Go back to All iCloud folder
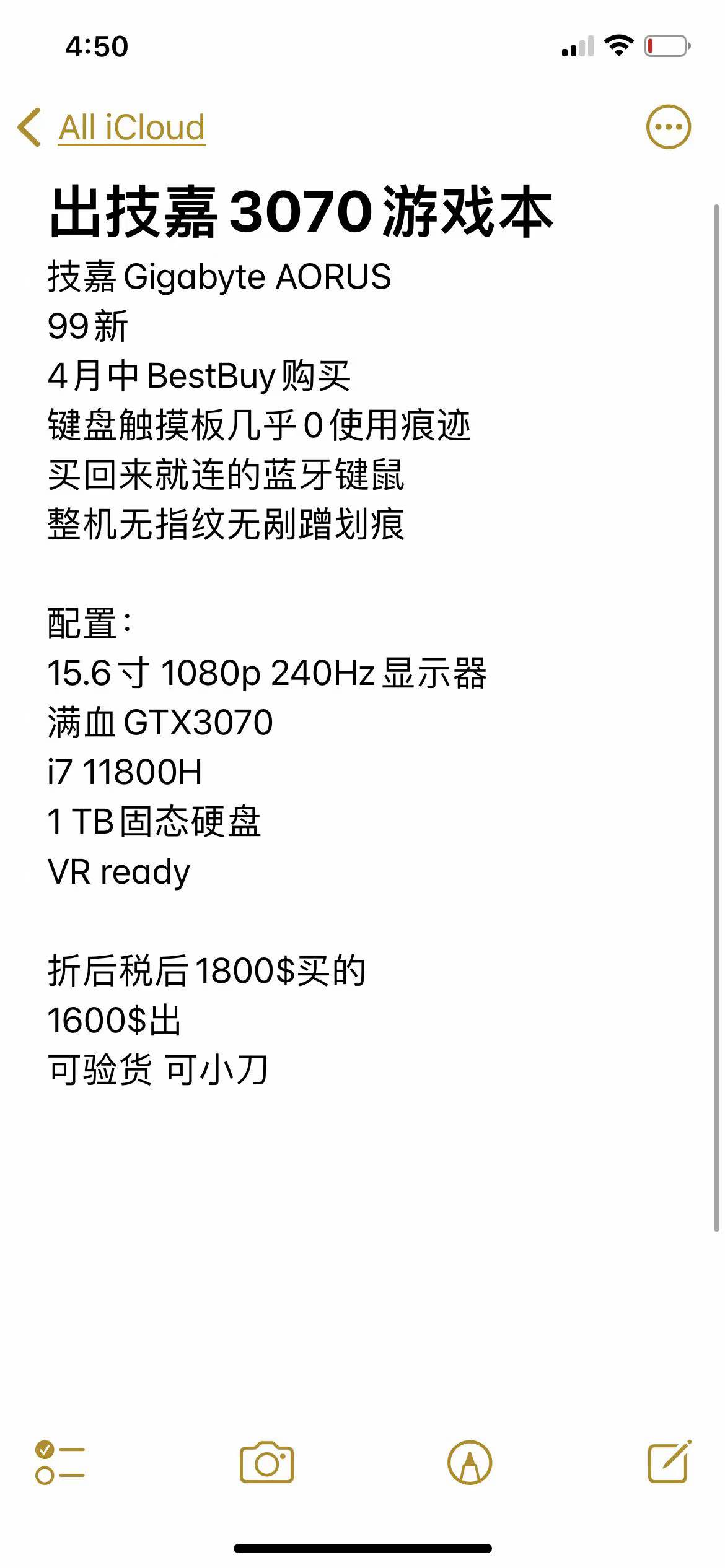This screenshot has height=1568, width=725. [112, 128]
